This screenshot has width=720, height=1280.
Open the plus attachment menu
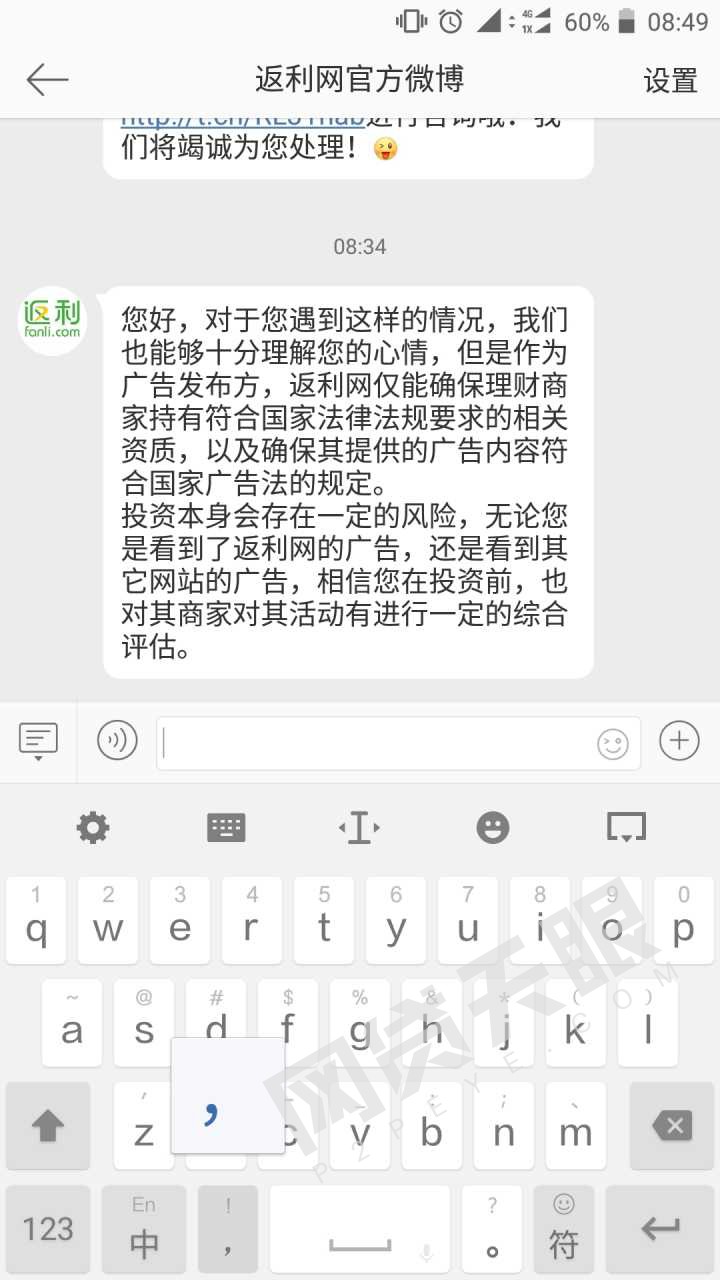(679, 741)
